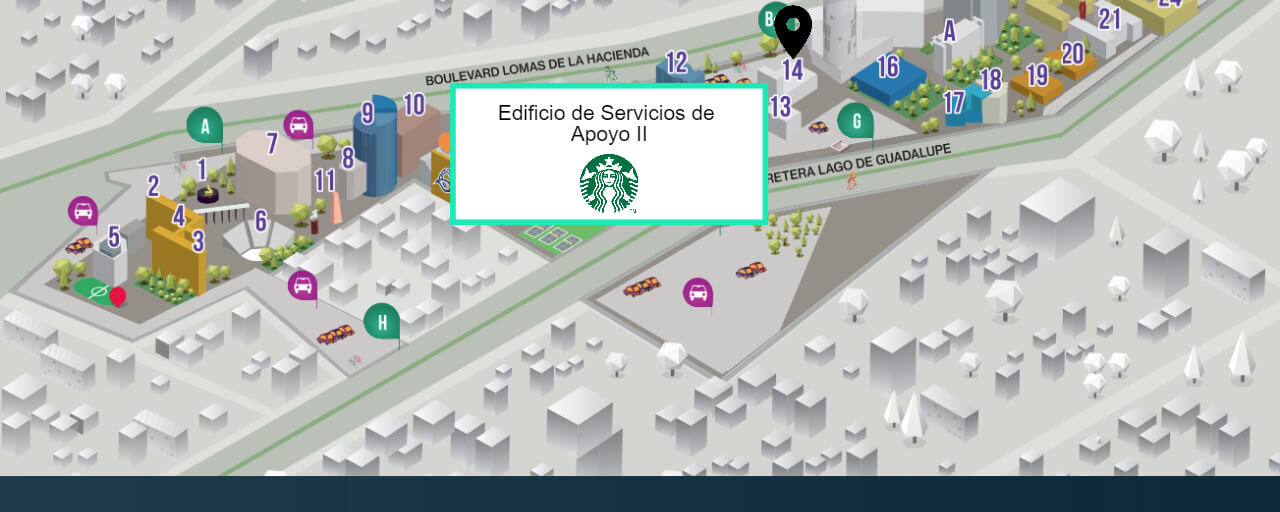The image size is (1280, 512).
Task: Open details for building number 21
Action: pyautogui.click(x=1109, y=19)
